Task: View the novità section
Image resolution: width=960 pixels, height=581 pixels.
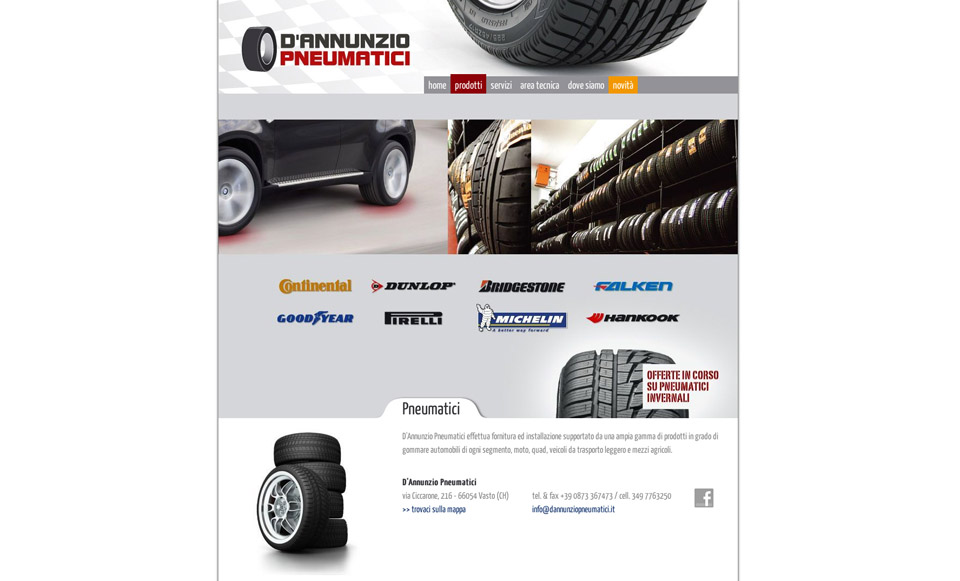Action: click(623, 85)
